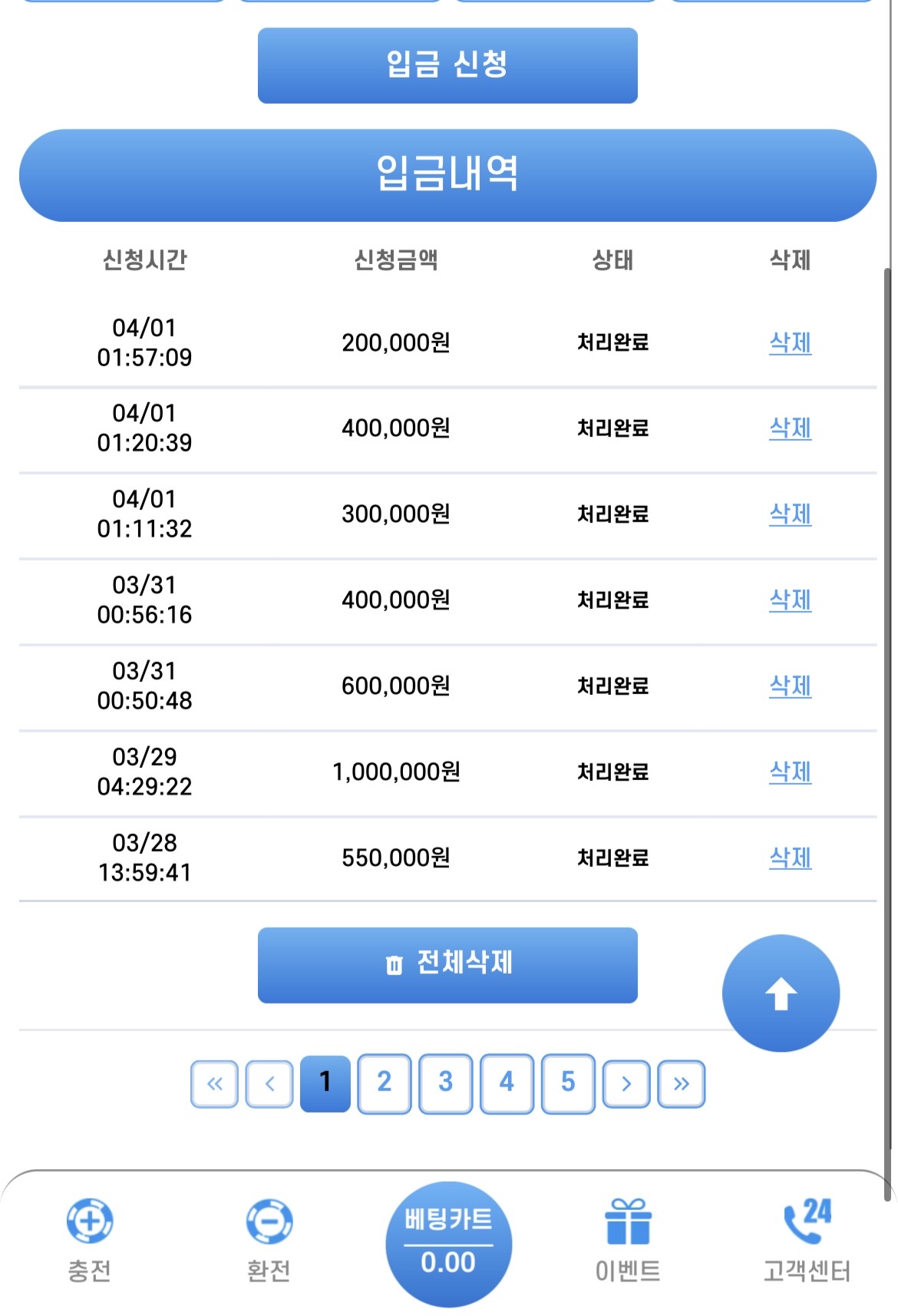Jump to the last page
This screenshot has height=1316, width=898.
682,1083
